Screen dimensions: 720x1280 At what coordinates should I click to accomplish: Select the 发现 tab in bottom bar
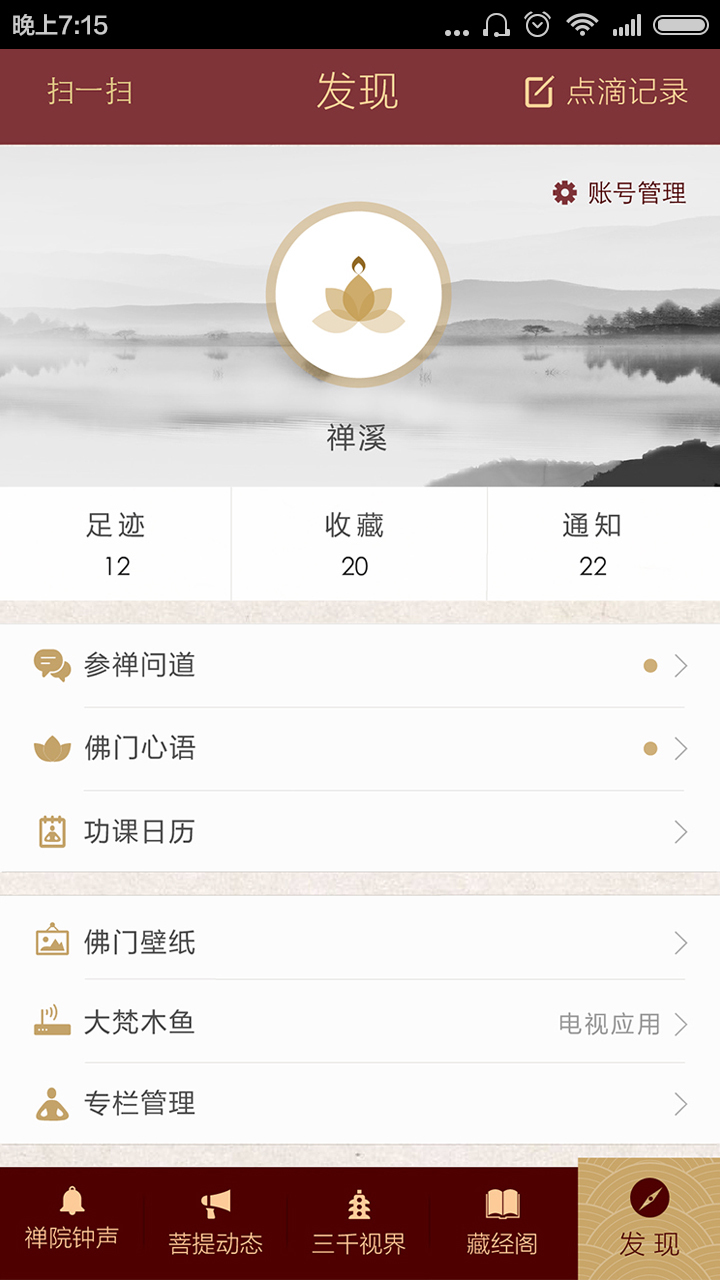tap(649, 1220)
